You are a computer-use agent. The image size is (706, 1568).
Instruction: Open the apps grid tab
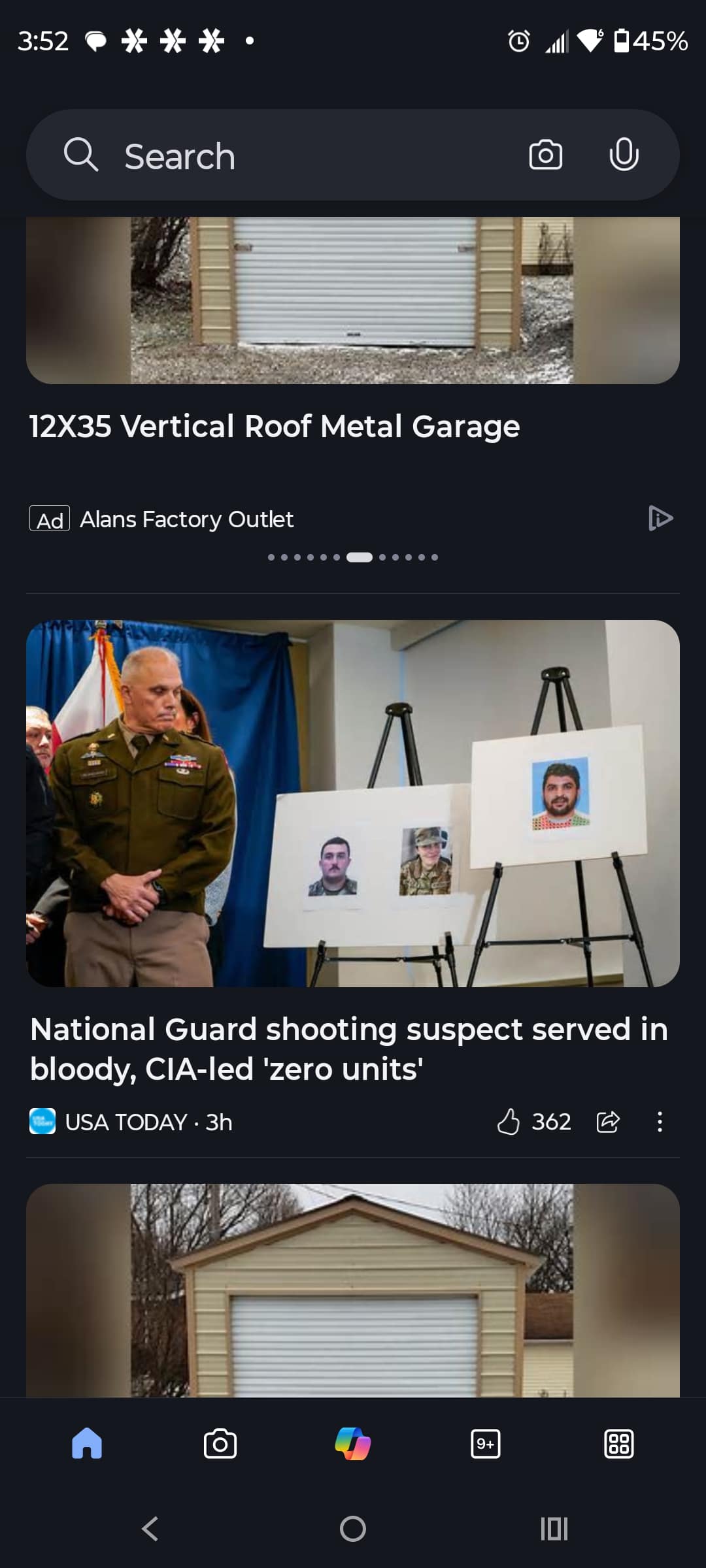pos(618,1443)
